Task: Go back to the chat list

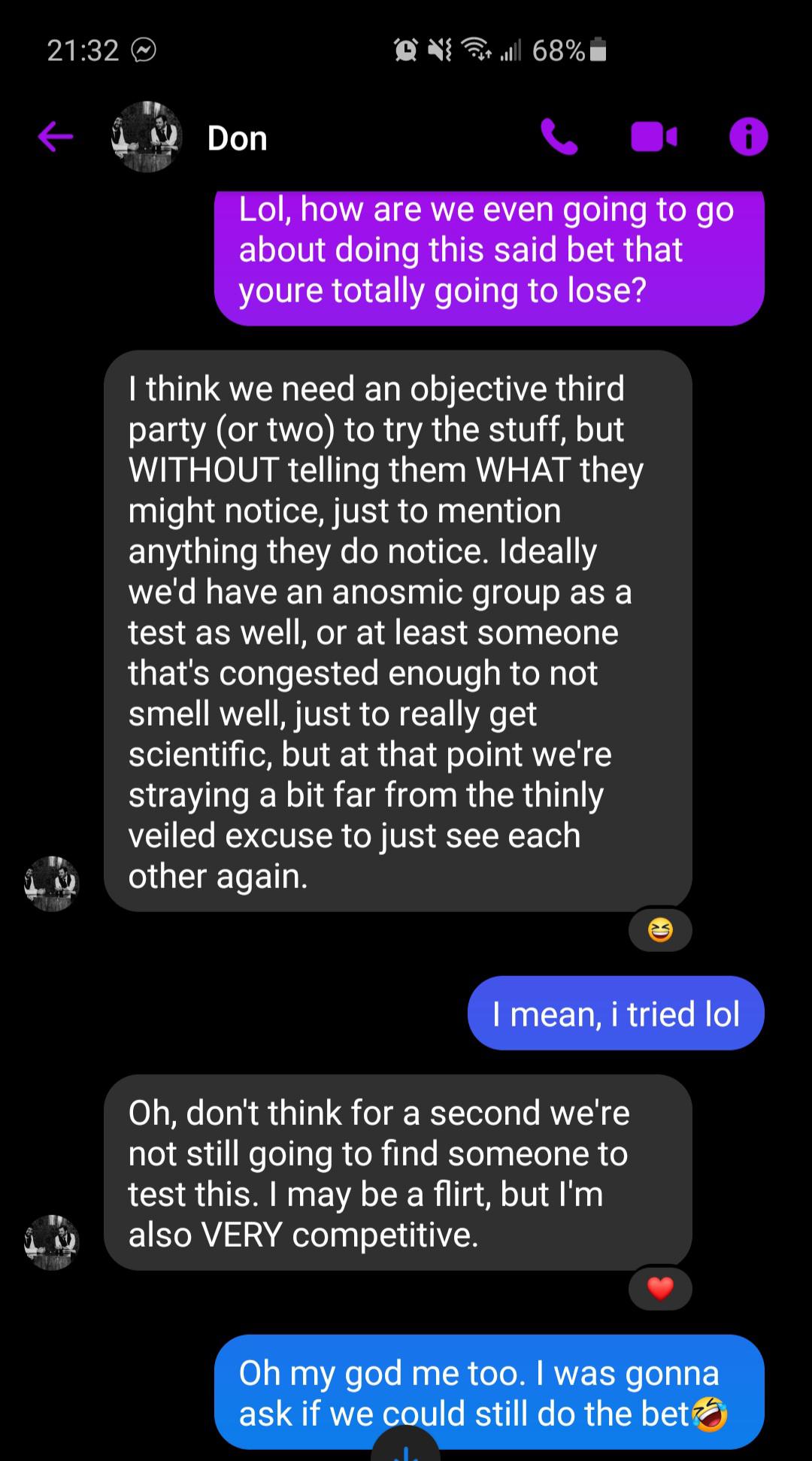Action: coord(56,137)
